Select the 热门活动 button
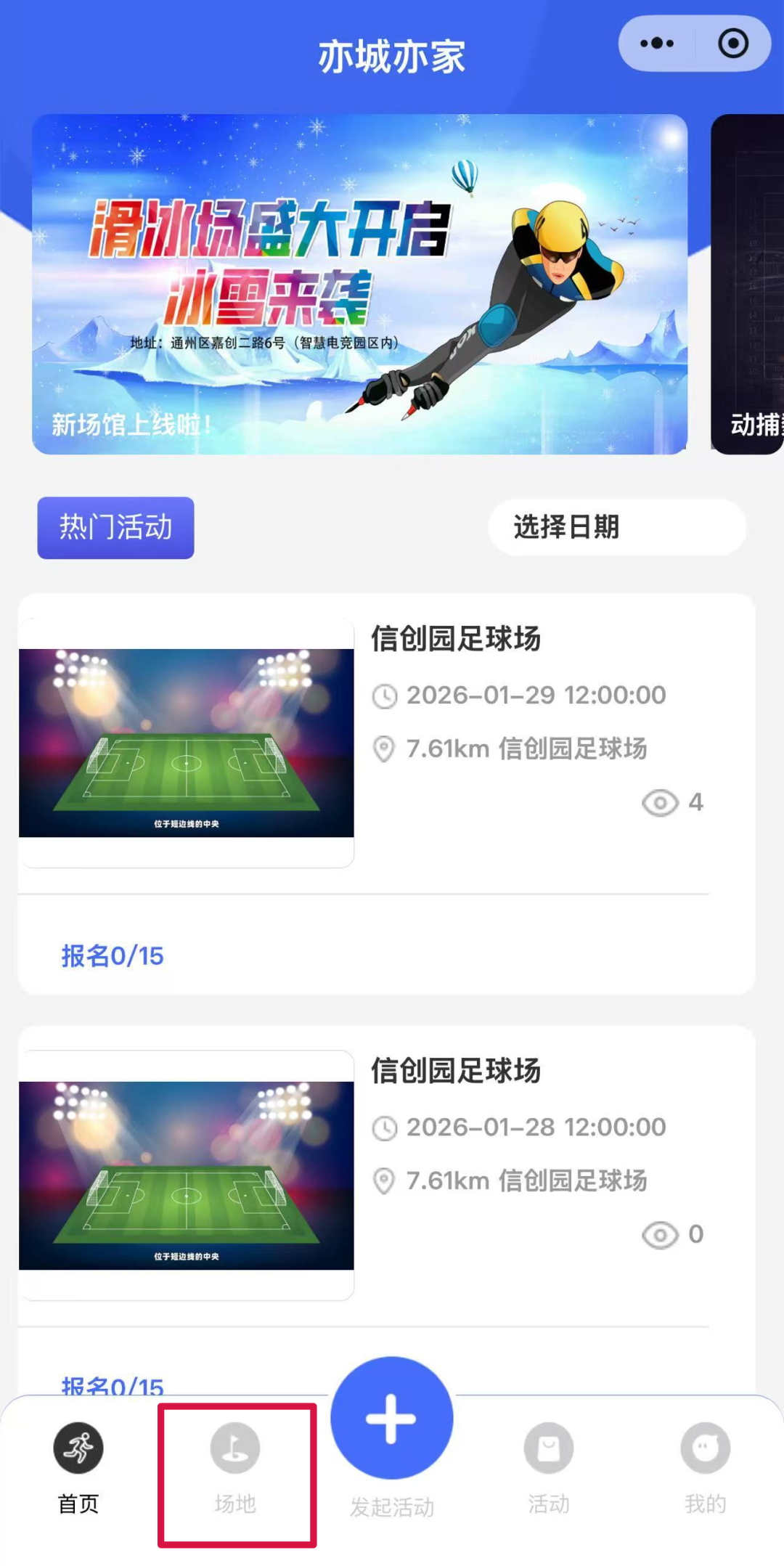Screen dimensions: 784x1566 point(116,528)
